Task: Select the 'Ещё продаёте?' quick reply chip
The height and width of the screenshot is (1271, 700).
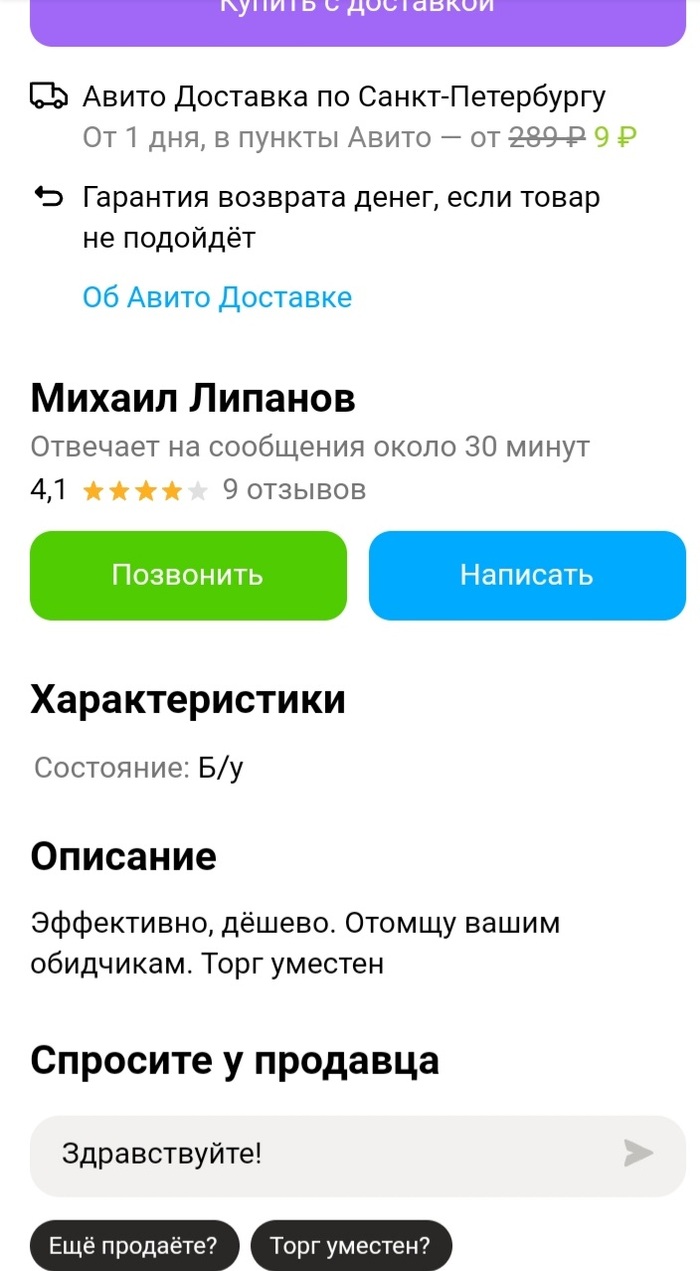Action: (135, 1246)
